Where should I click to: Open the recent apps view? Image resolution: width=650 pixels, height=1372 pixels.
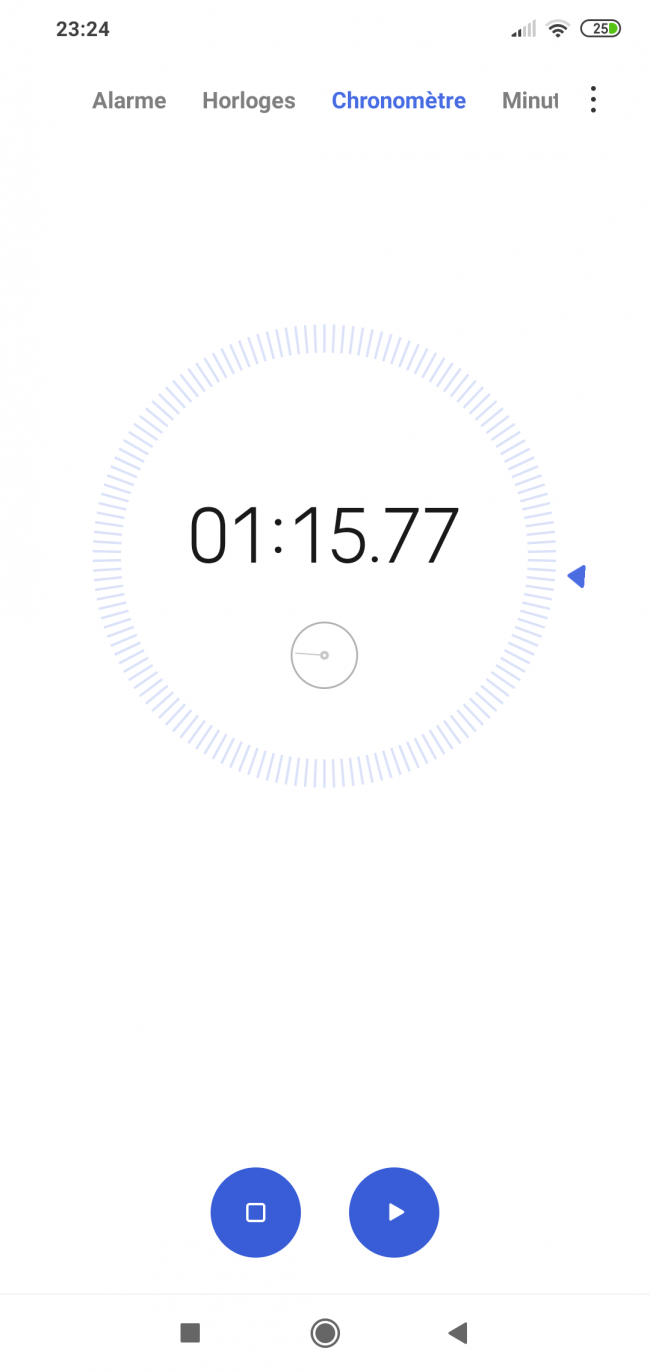tap(190, 1332)
